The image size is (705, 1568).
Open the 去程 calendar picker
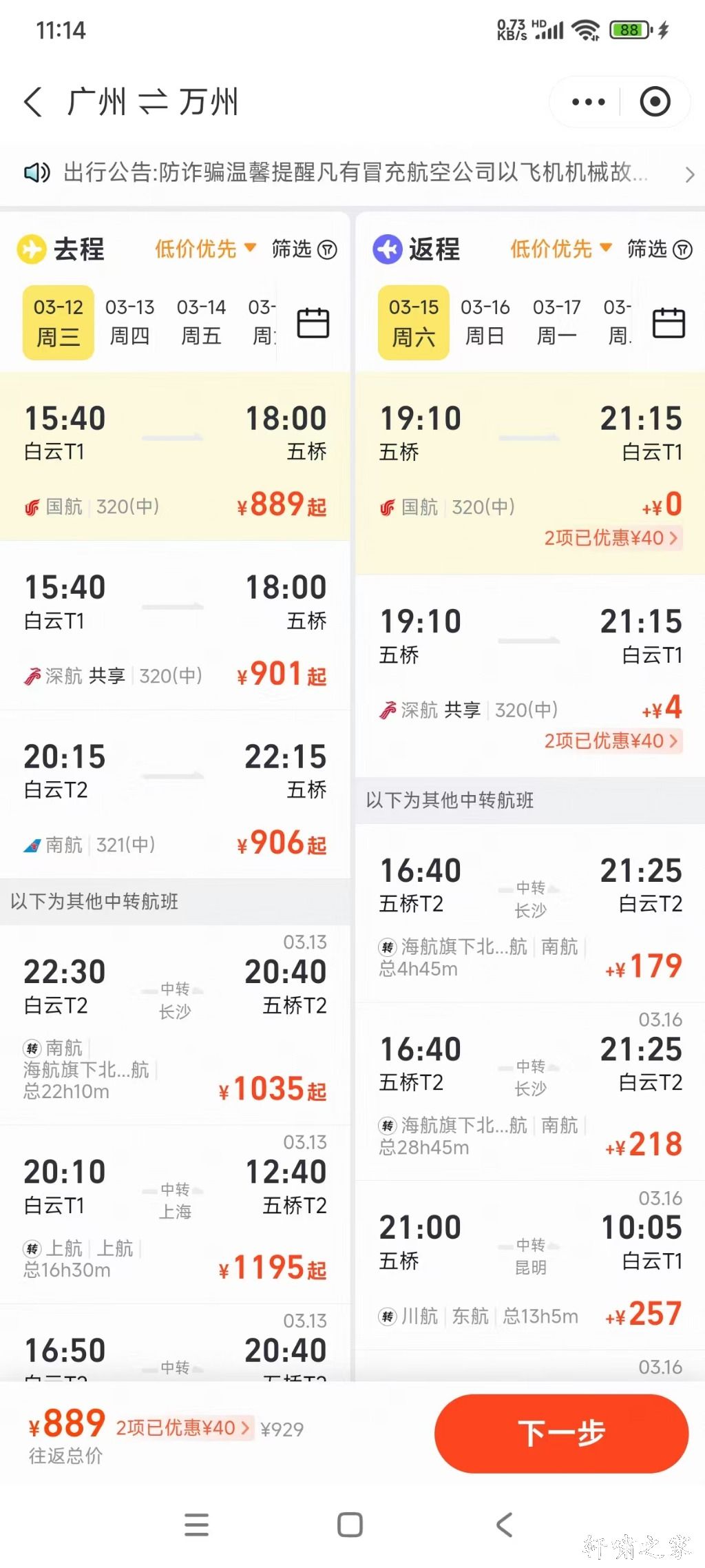[313, 322]
